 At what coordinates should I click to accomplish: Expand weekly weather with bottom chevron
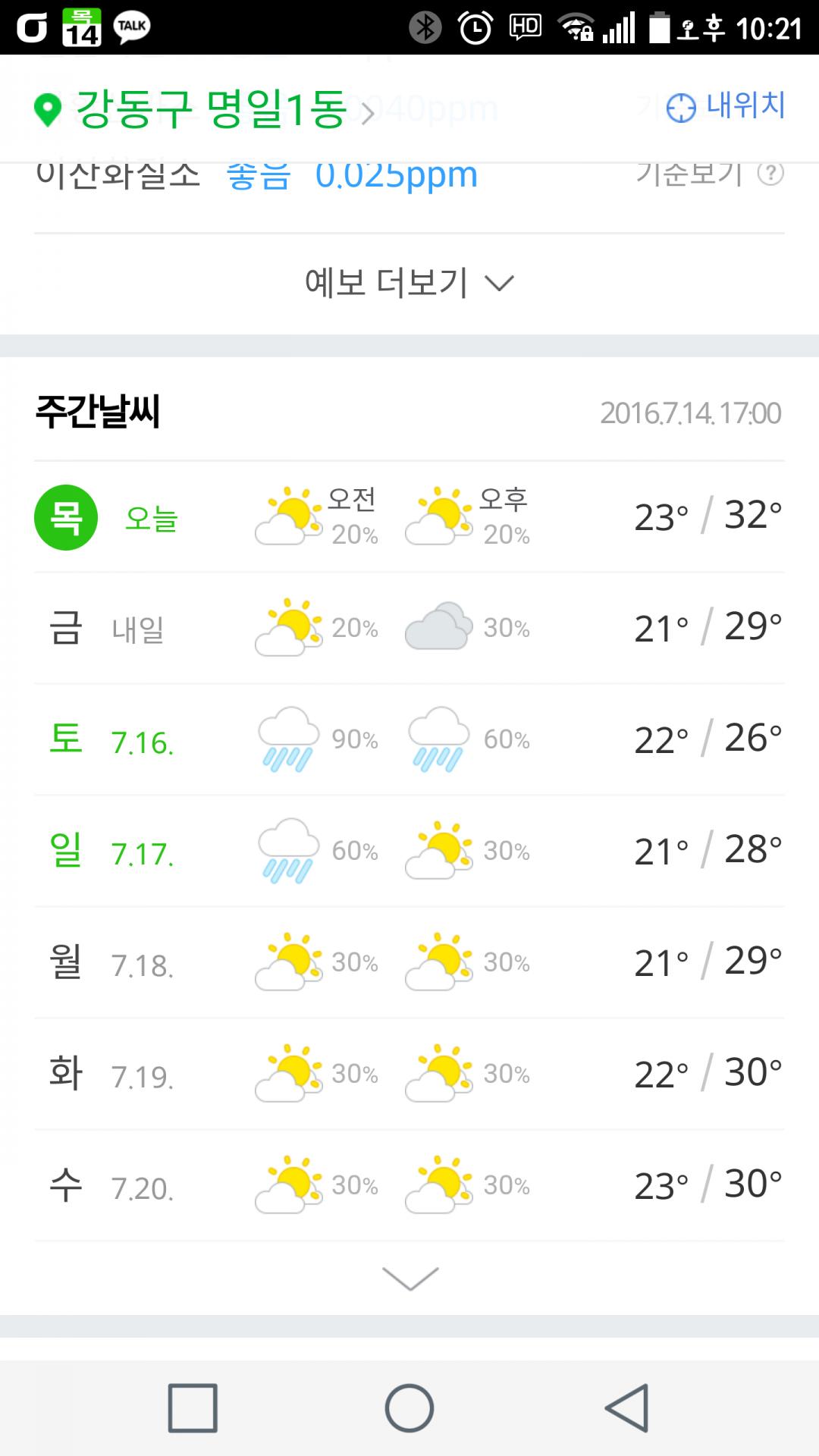(409, 1279)
